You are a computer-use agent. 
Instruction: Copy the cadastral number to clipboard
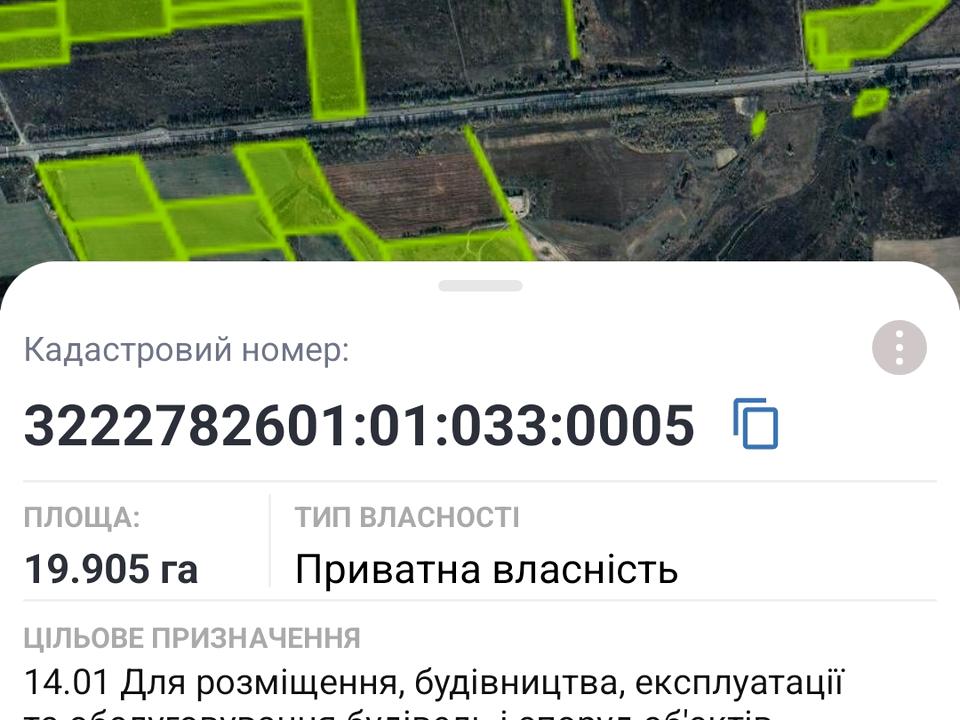pos(756,424)
